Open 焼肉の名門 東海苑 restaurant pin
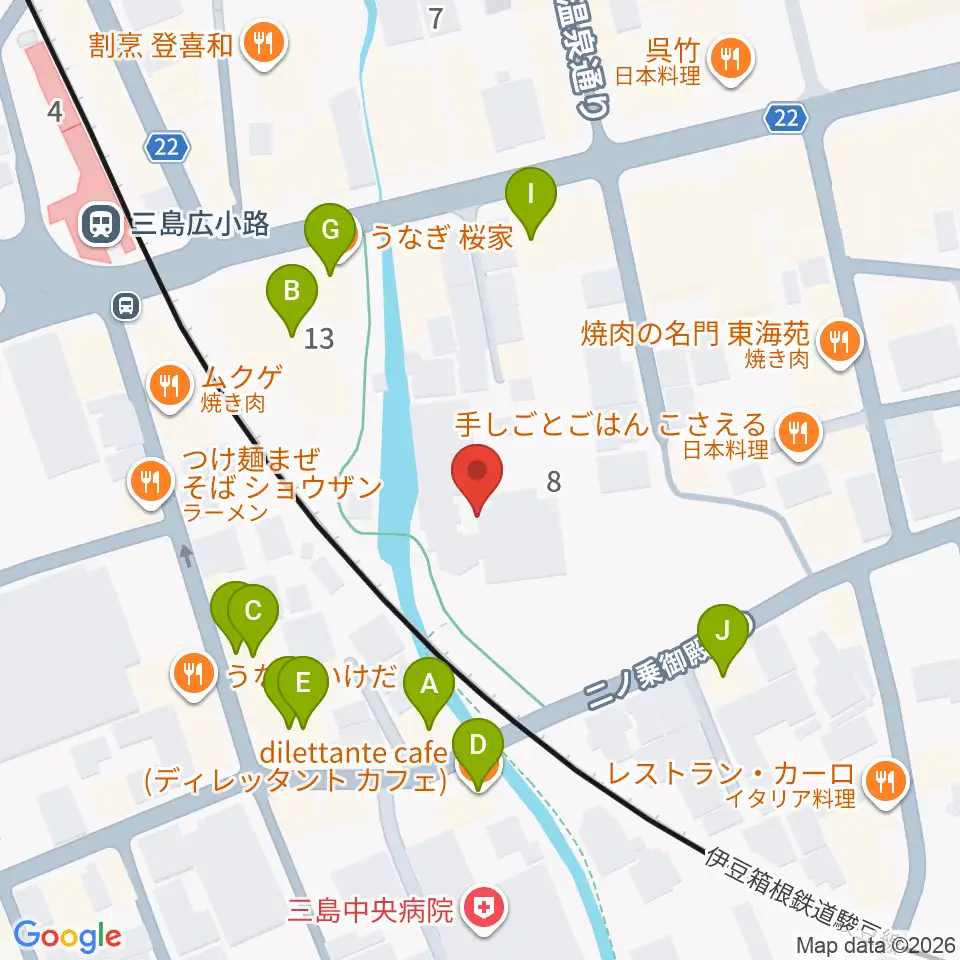The width and height of the screenshot is (960, 960). click(x=840, y=344)
